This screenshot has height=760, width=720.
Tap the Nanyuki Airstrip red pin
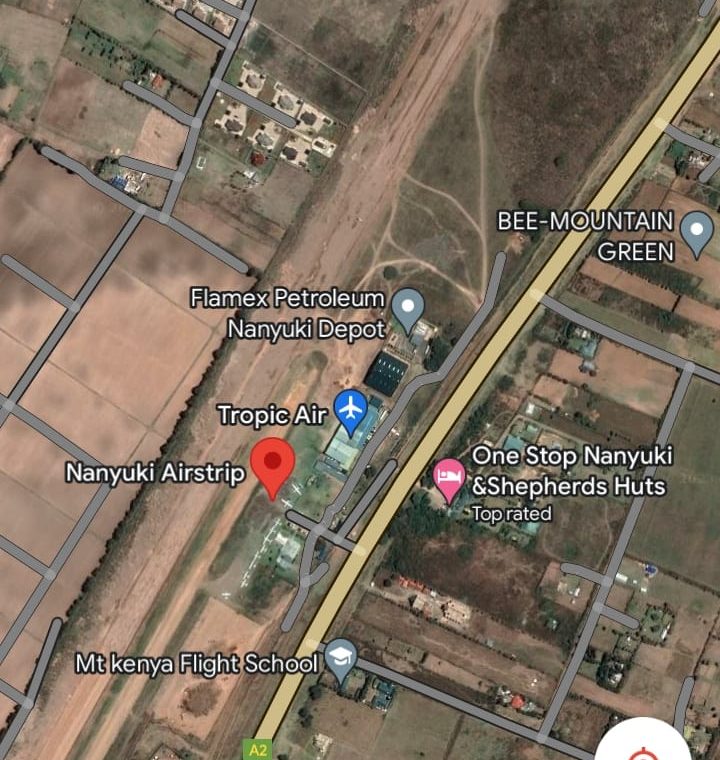point(271,466)
